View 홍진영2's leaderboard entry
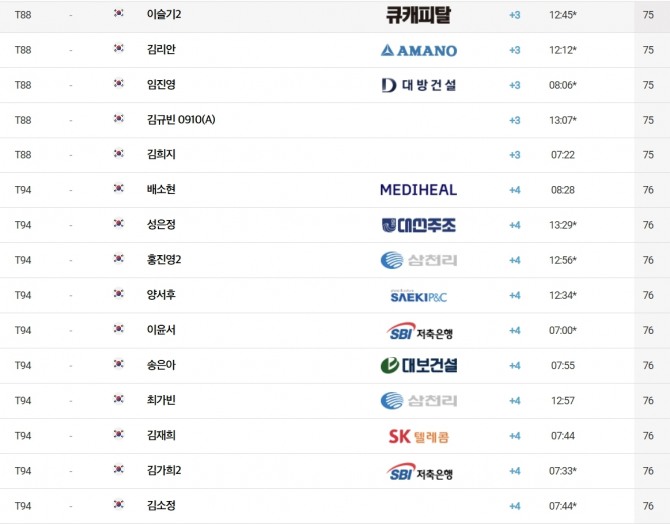The width and height of the screenshot is (670, 524). pos(335,260)
